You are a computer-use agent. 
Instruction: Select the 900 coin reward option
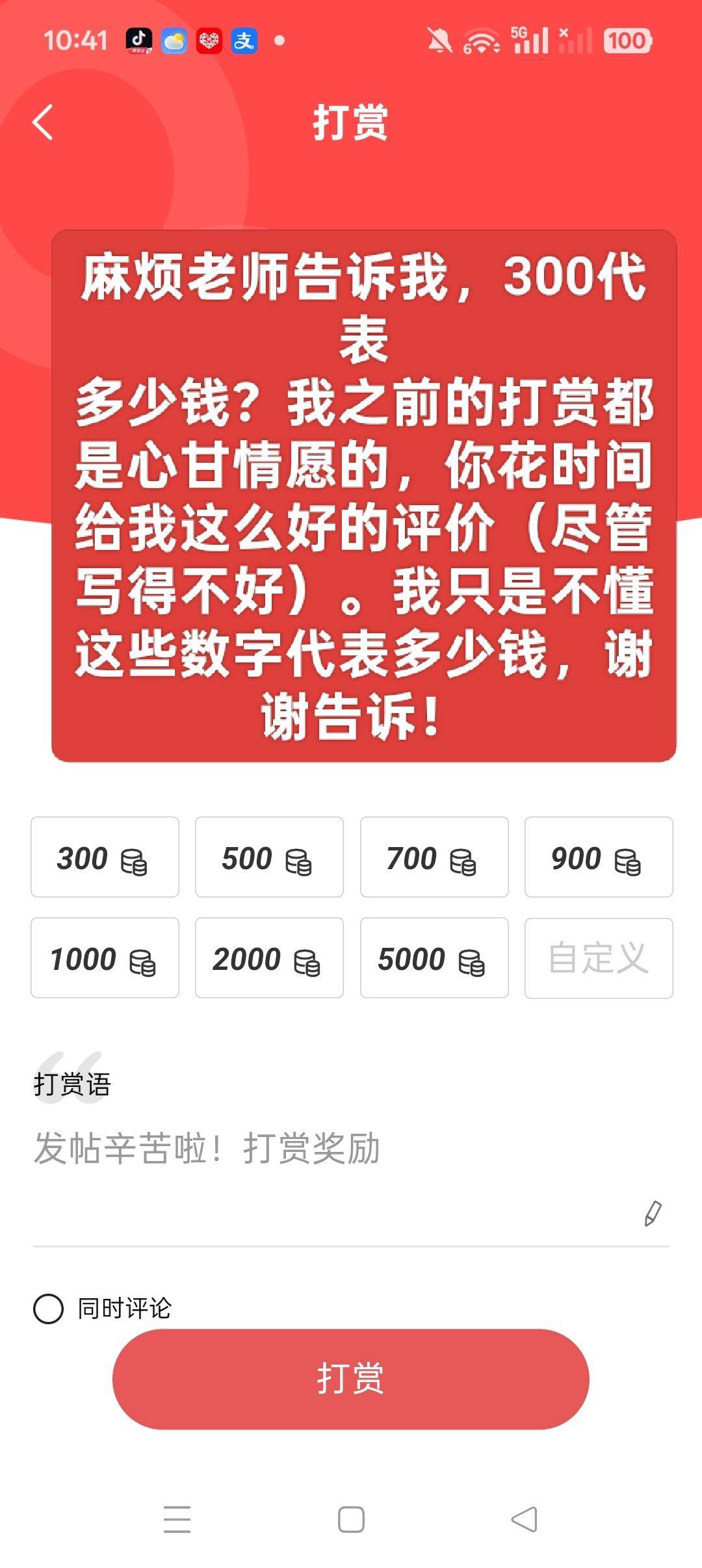click(x=599, y=857)
